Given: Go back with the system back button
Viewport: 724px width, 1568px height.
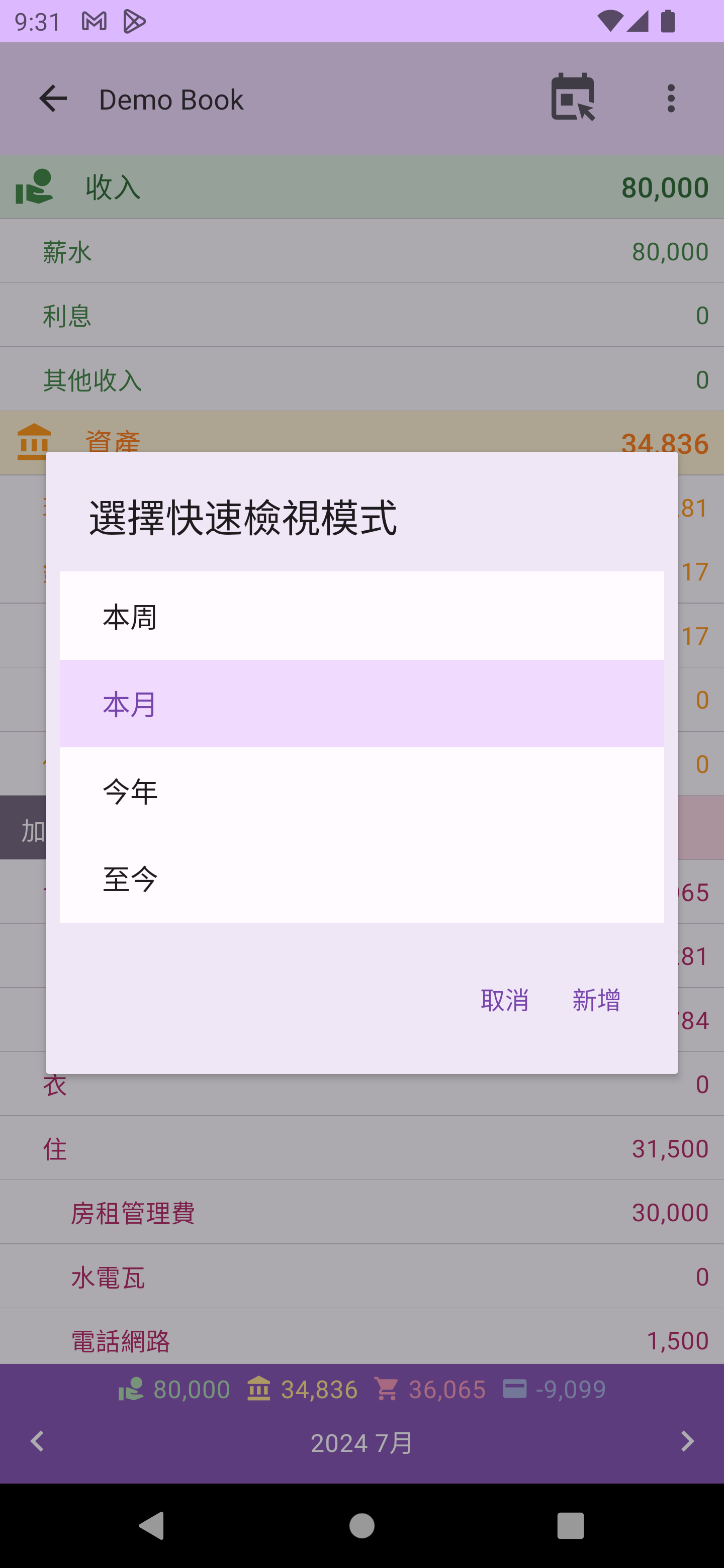Looking at the screenshot, I should 152,1525.
